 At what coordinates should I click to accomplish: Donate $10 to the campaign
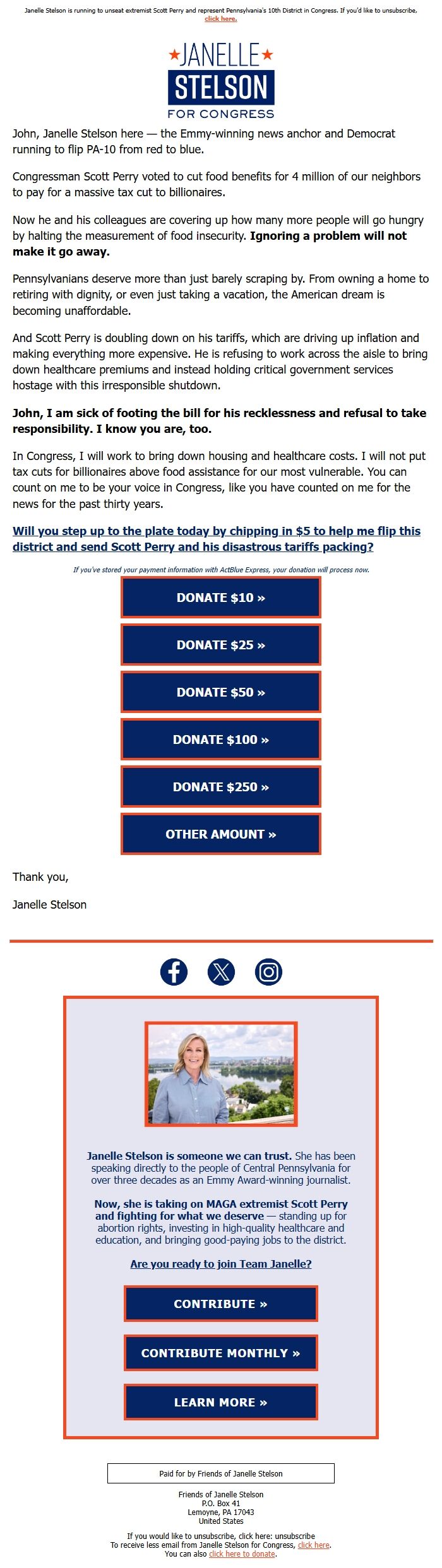click(221, 598)
